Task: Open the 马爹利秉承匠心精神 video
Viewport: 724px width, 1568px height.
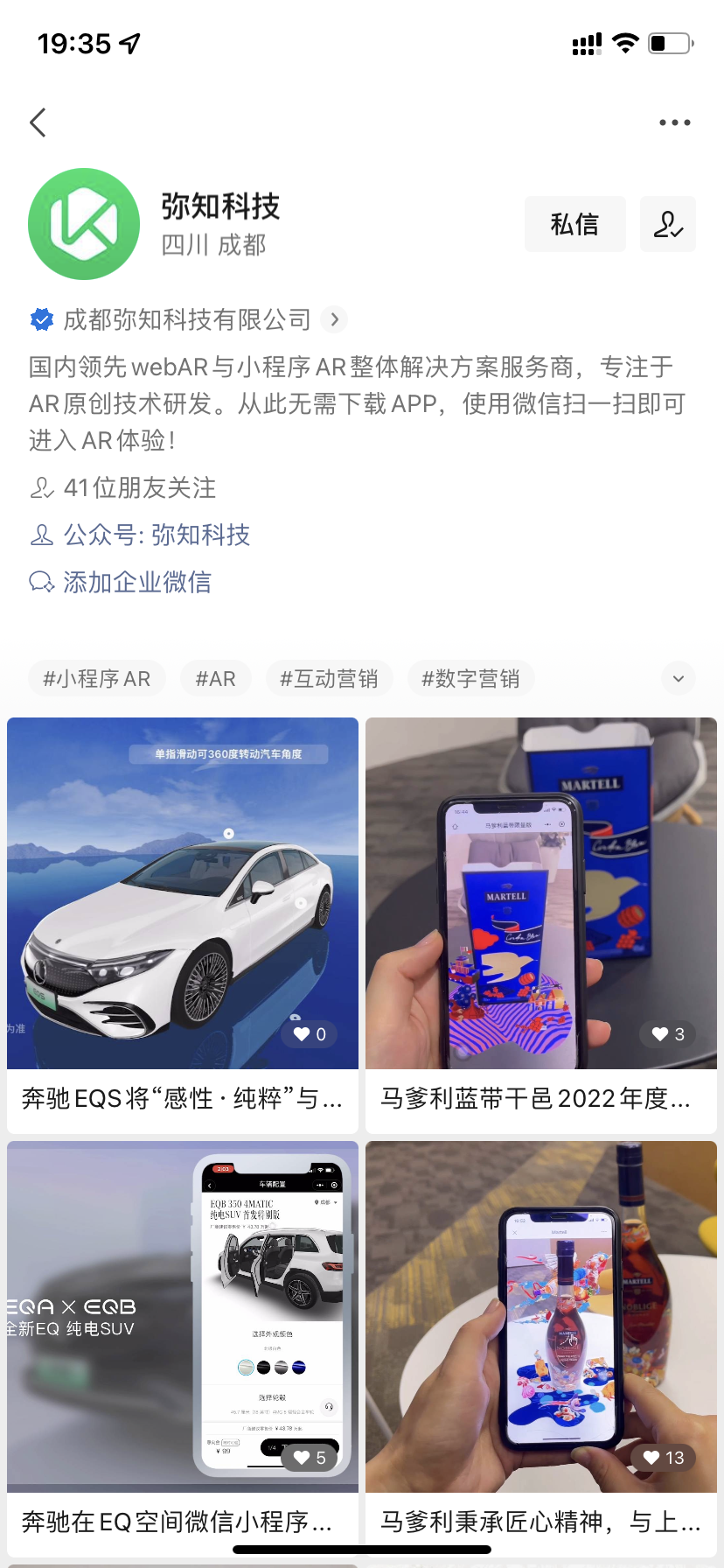Action: (x=541, y=1317)
